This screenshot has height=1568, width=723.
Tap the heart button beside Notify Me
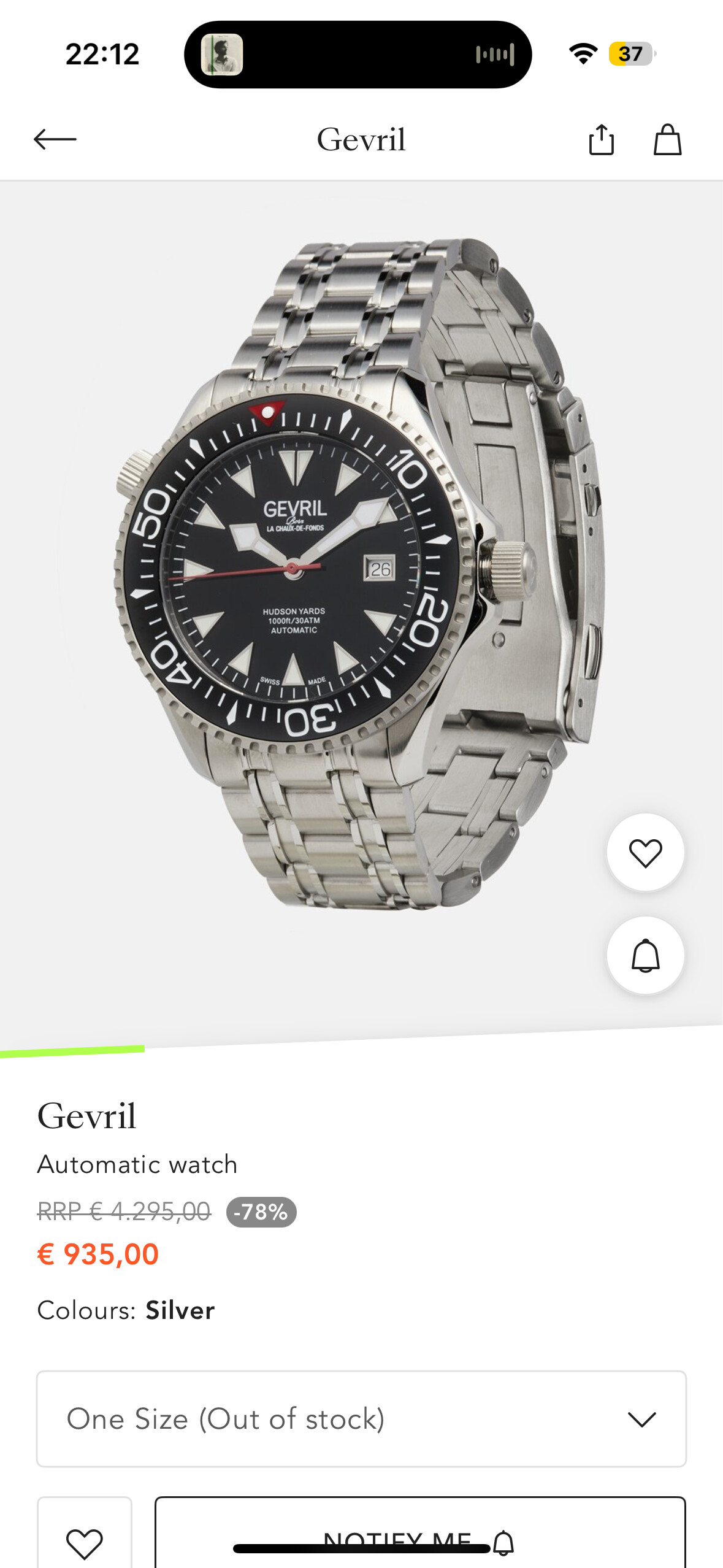click(x=85, y=1532)
